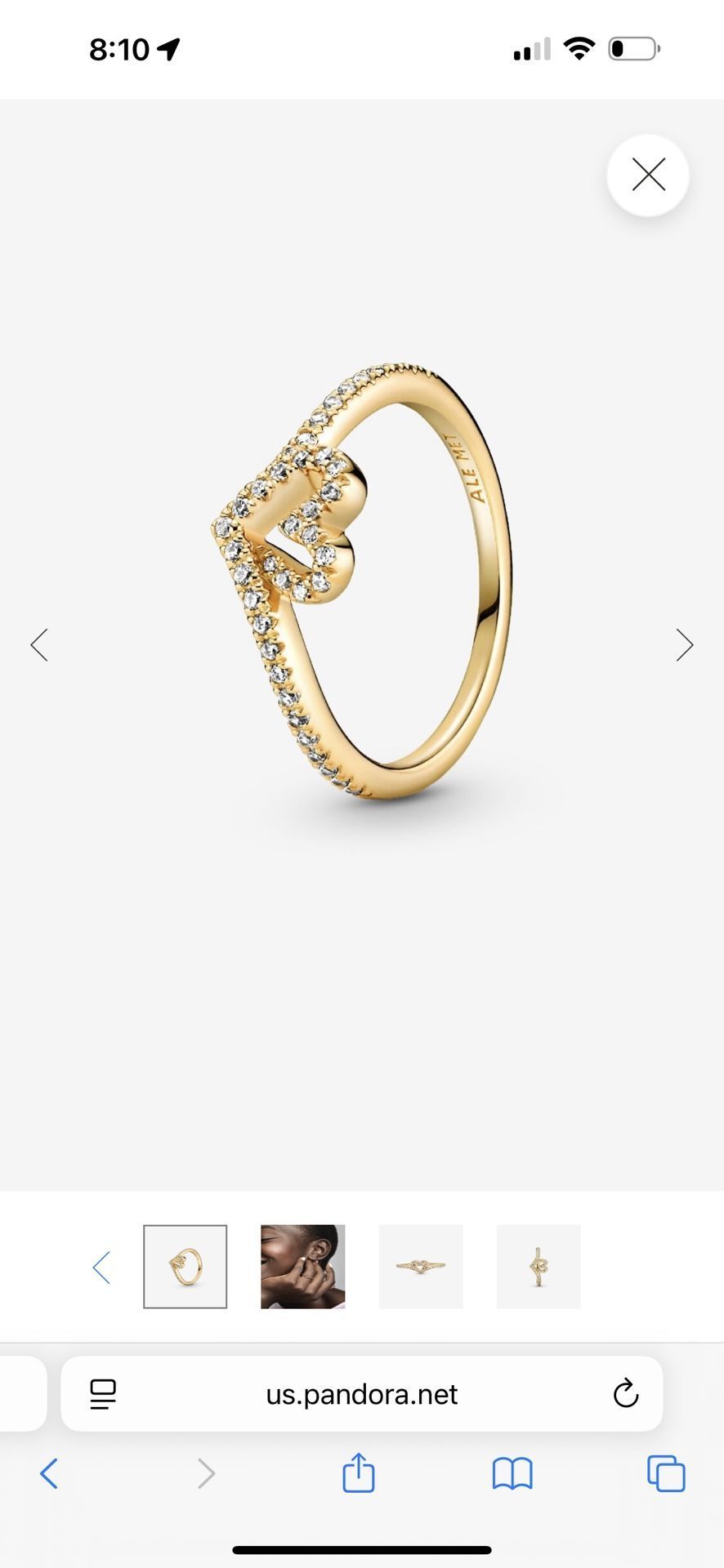This screenshot has width=724, height=1568.
Task: Select the front-view ring thumbnail
Action: coord(421,1267)
